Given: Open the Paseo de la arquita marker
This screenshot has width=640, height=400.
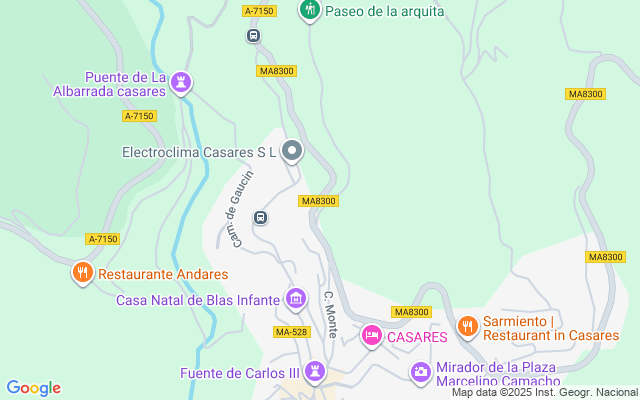Looking at the screenshot, I should 310,10.
